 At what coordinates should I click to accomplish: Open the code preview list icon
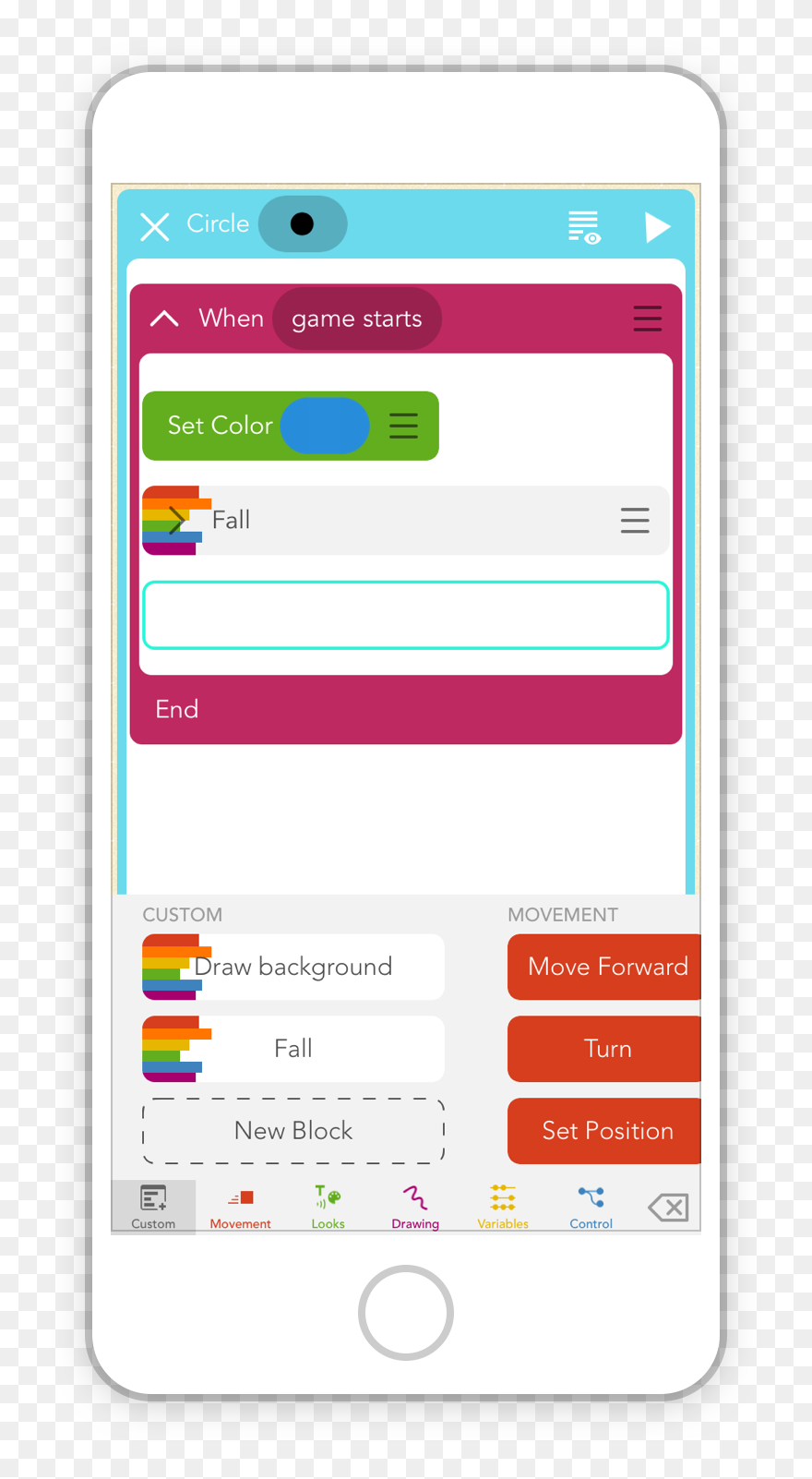(584, 227)
